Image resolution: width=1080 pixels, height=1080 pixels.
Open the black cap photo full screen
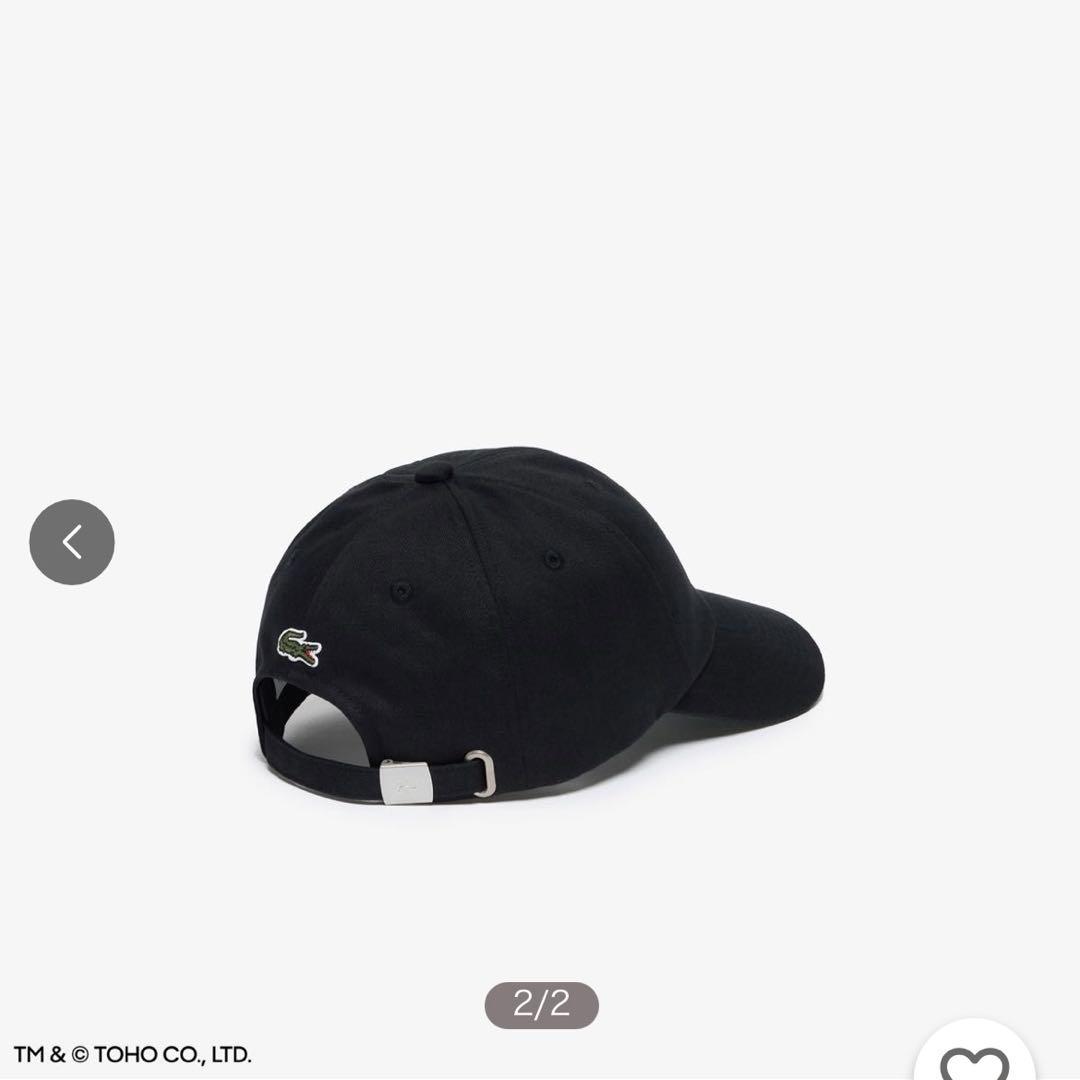(540, 620)
